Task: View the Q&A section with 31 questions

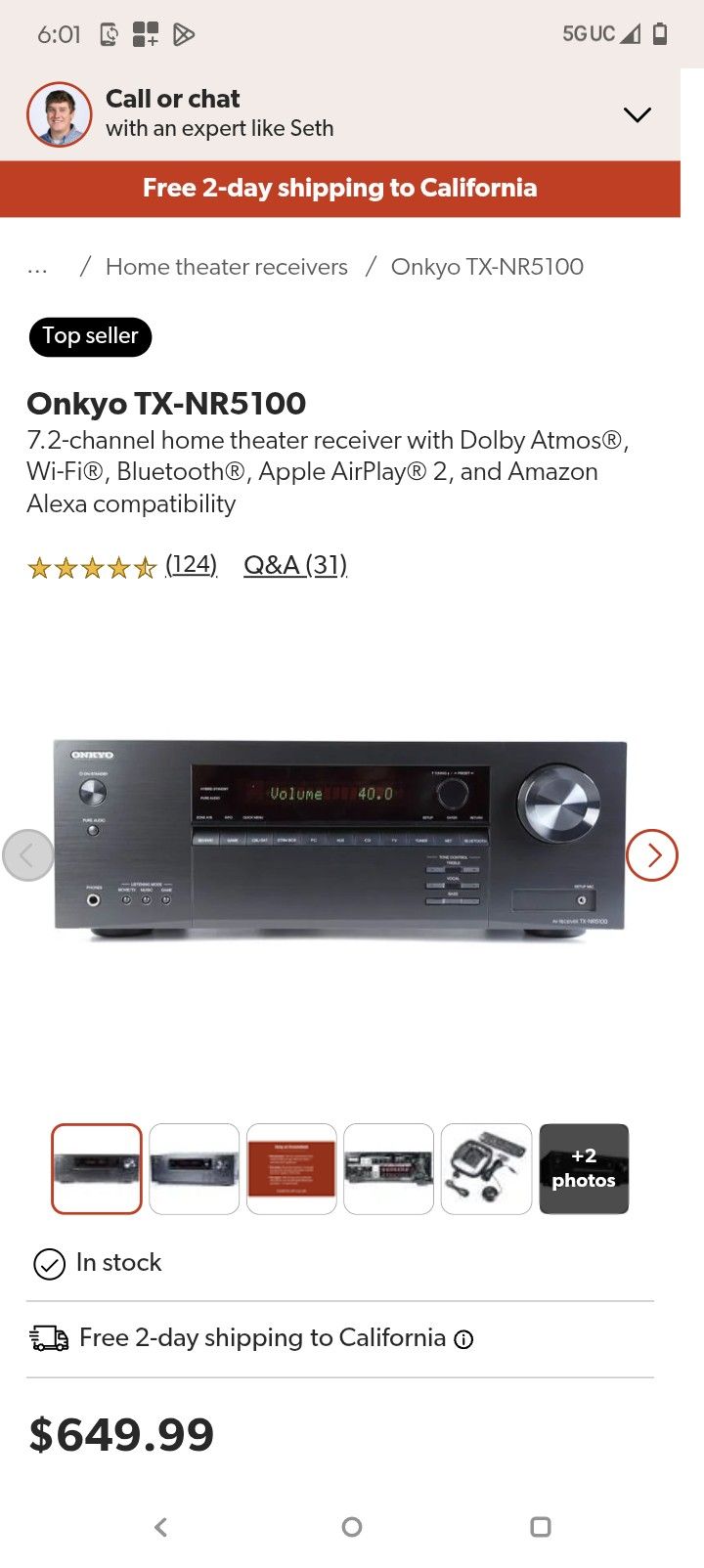Action: point(294,564)
